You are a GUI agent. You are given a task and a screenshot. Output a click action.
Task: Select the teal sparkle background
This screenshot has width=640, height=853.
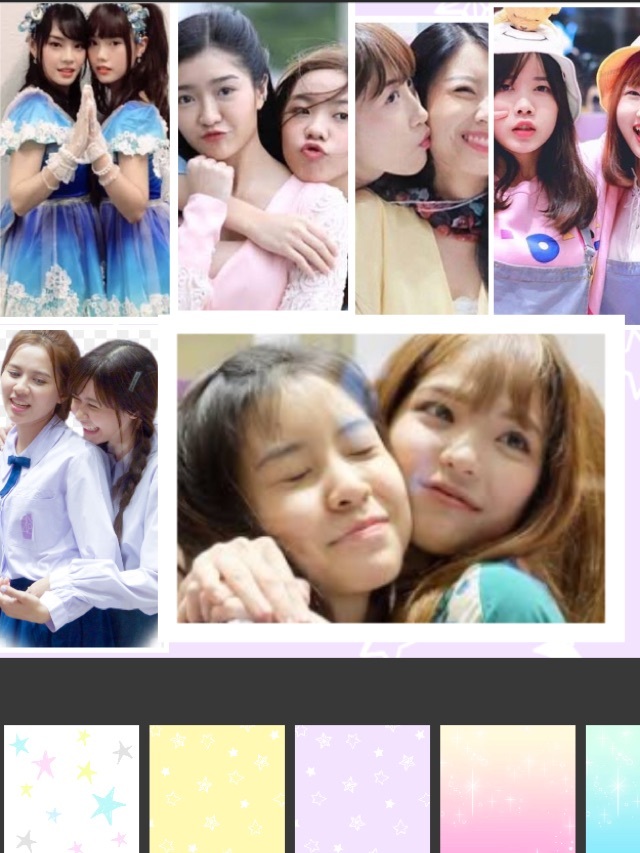pyautogui.click(x=613, y=788)
